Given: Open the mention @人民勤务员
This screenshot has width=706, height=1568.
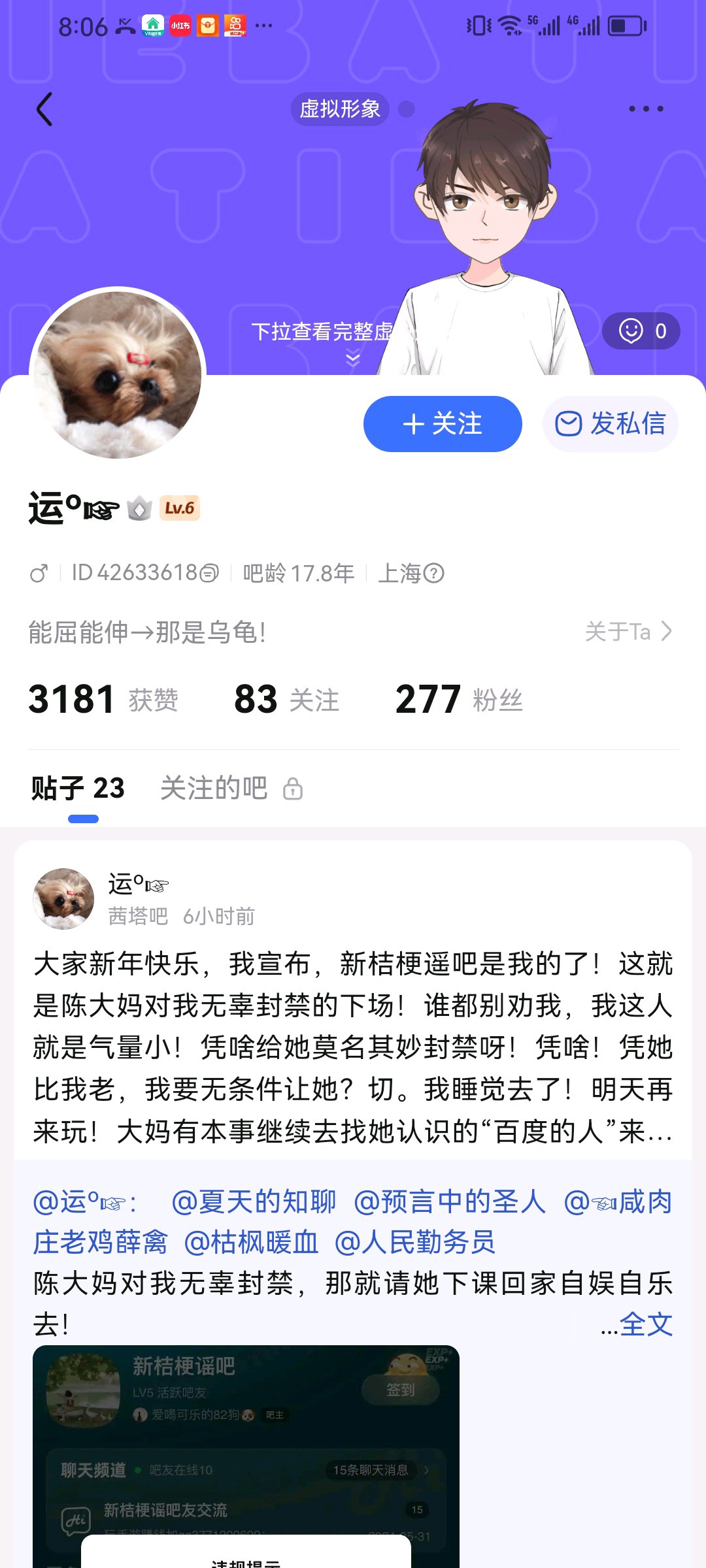Looking at the screenshot, I should (x=414, y=1242).
